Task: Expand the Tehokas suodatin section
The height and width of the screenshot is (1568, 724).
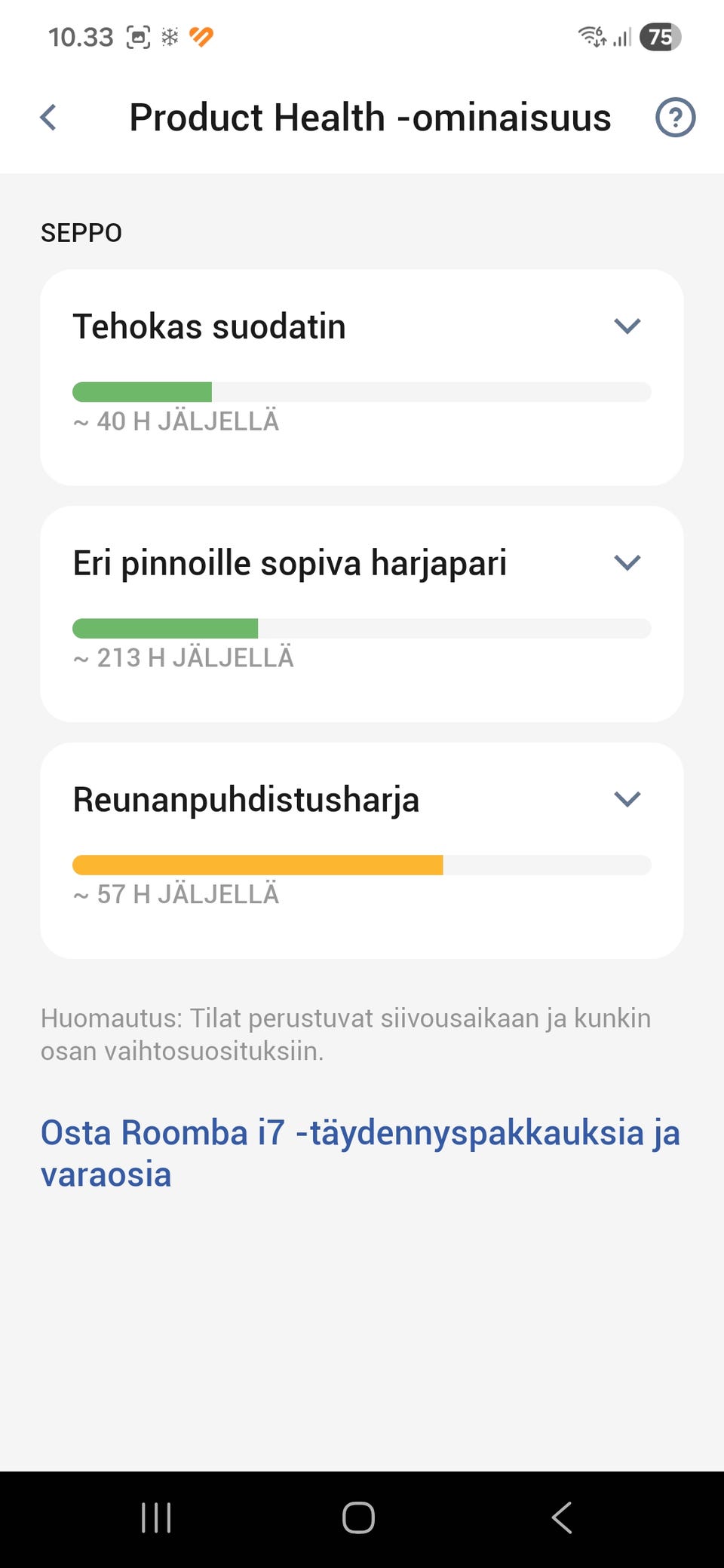Action: click(627, 326)
